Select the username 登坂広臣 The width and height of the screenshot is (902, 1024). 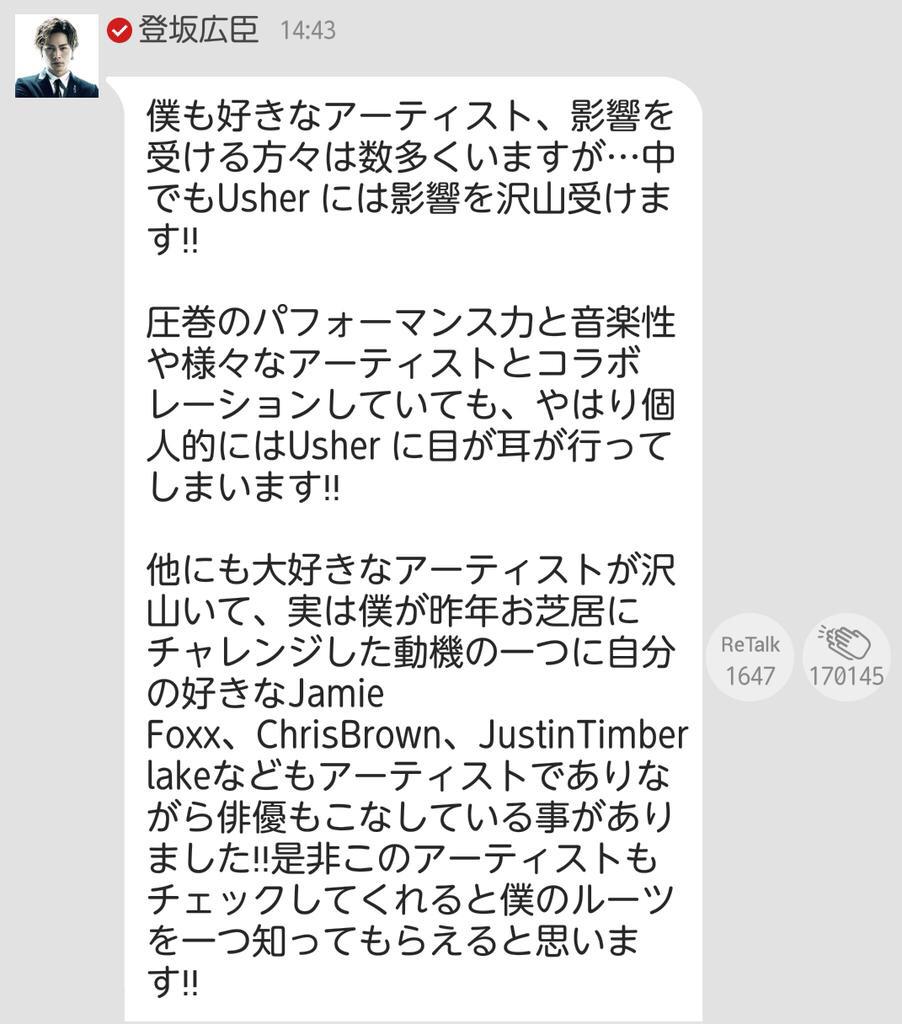[200, 30]
